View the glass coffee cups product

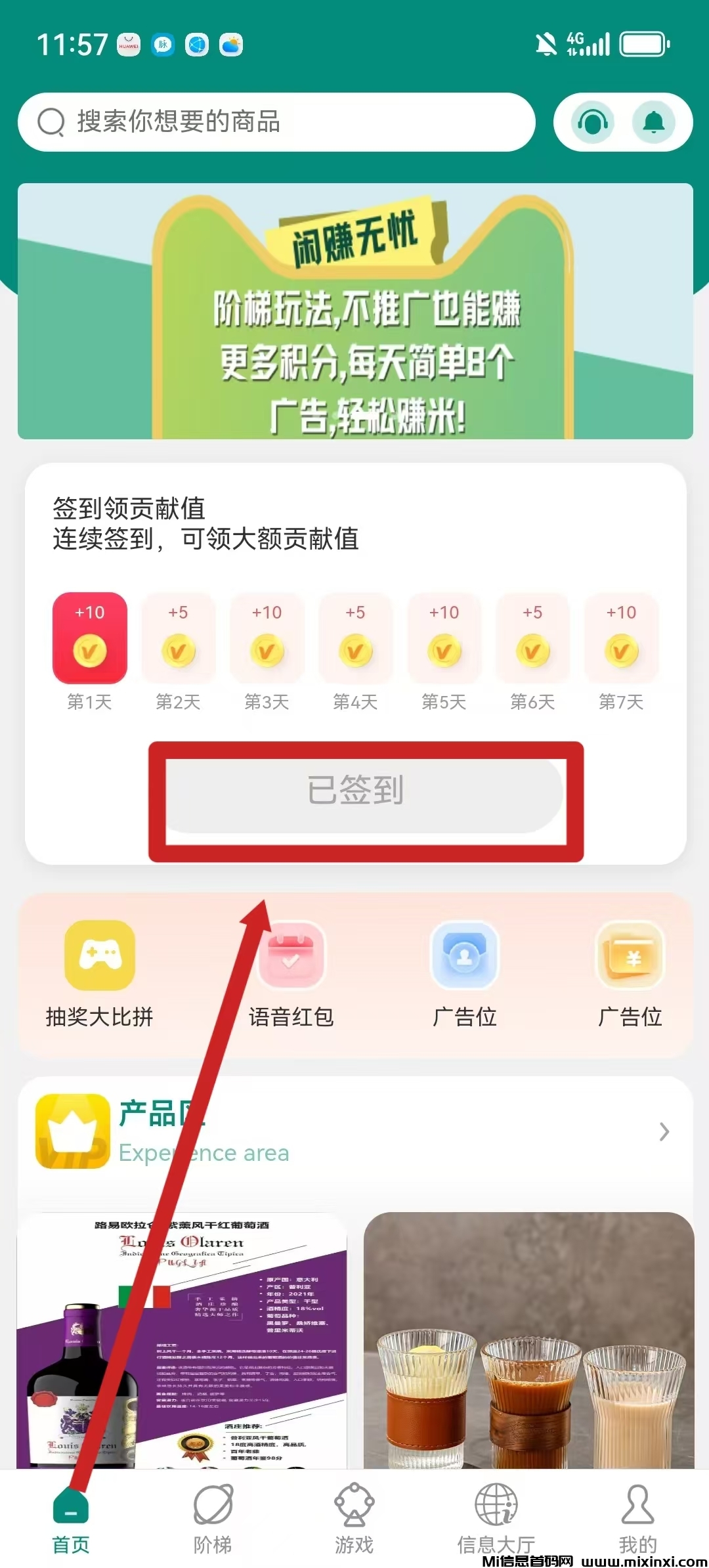[x=529, y=1339]
